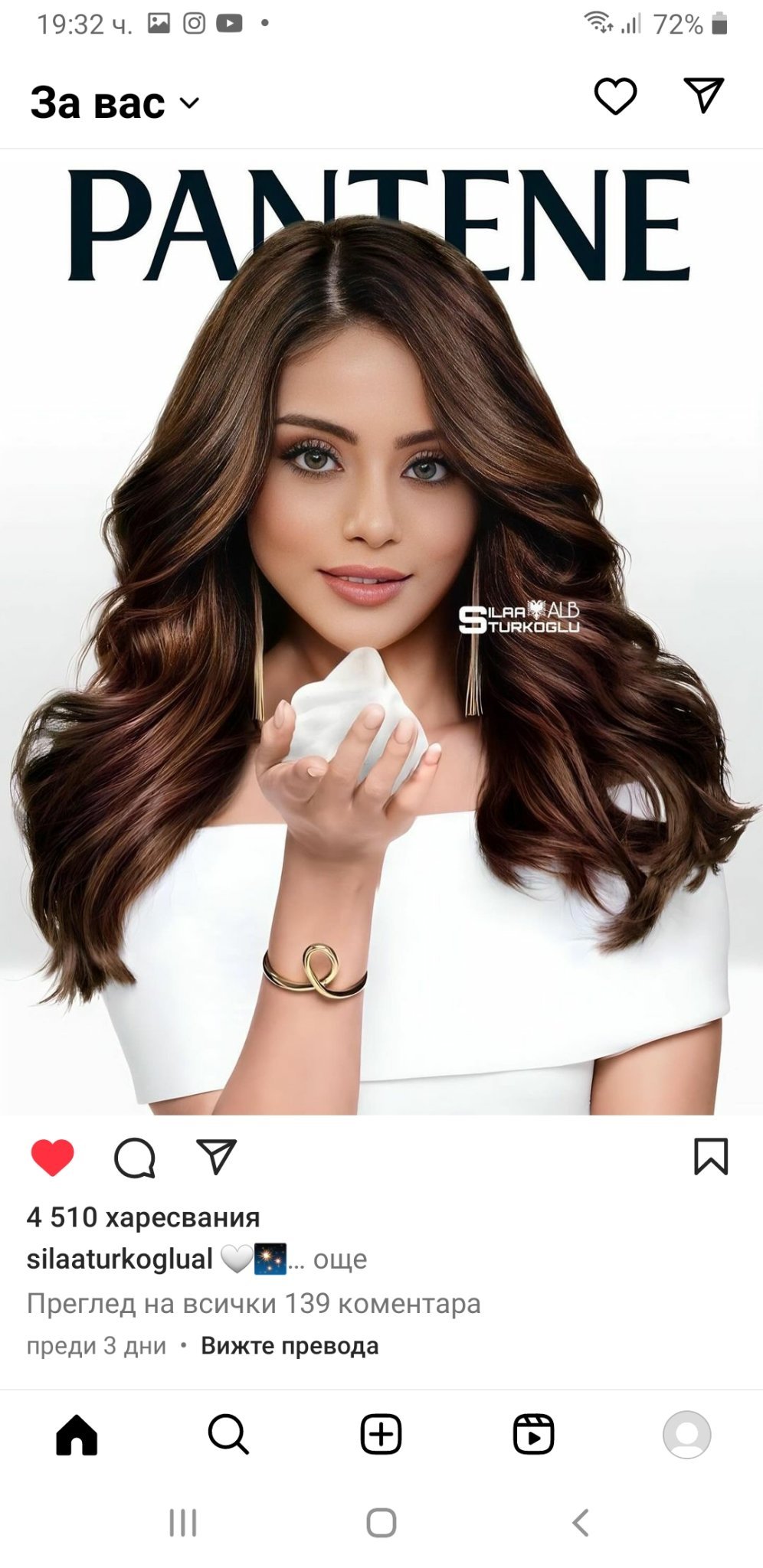The width and height of the screenshot is (763, 1568).
Task: View all 139 comments
Action: pos(254,1303)
